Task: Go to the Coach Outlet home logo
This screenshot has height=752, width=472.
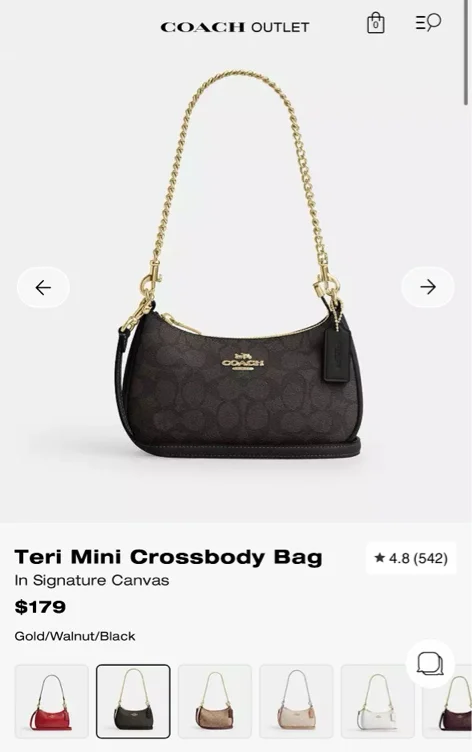Action: pos(235,27)
